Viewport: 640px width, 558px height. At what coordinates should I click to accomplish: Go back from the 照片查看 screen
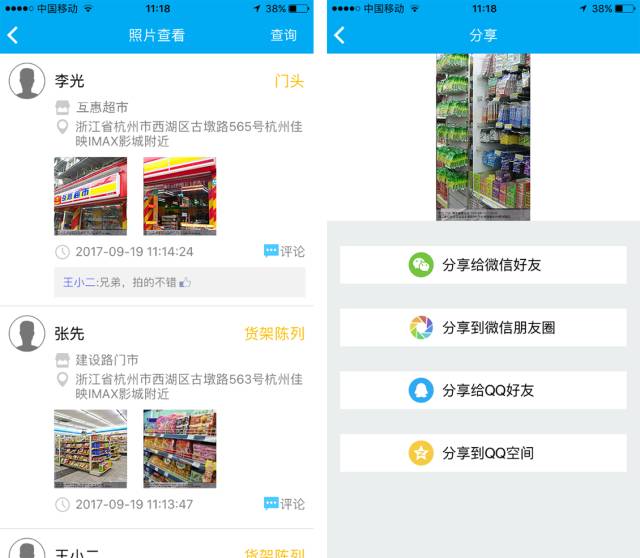(x=13, y=36)
